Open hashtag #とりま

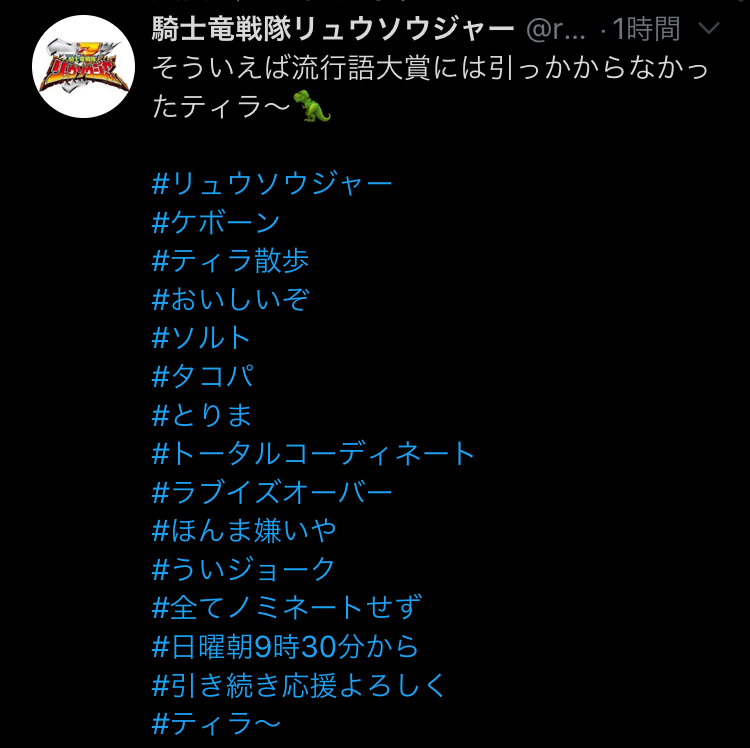tap(202, 415)
